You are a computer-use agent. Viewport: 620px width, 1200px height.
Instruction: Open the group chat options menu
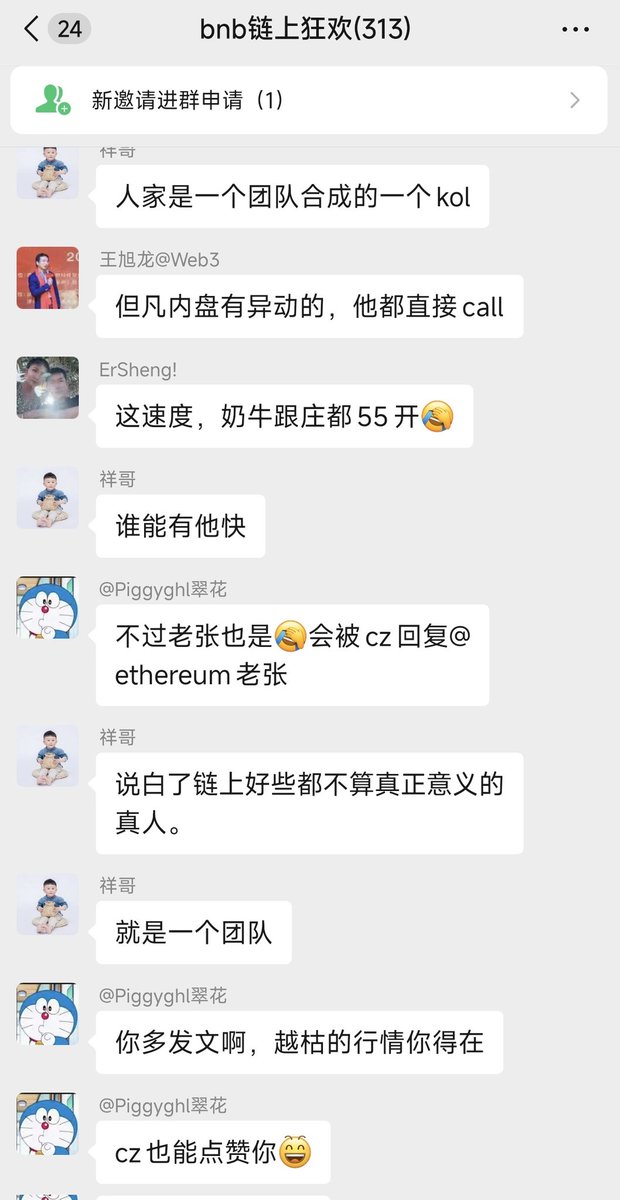(575, 30)
